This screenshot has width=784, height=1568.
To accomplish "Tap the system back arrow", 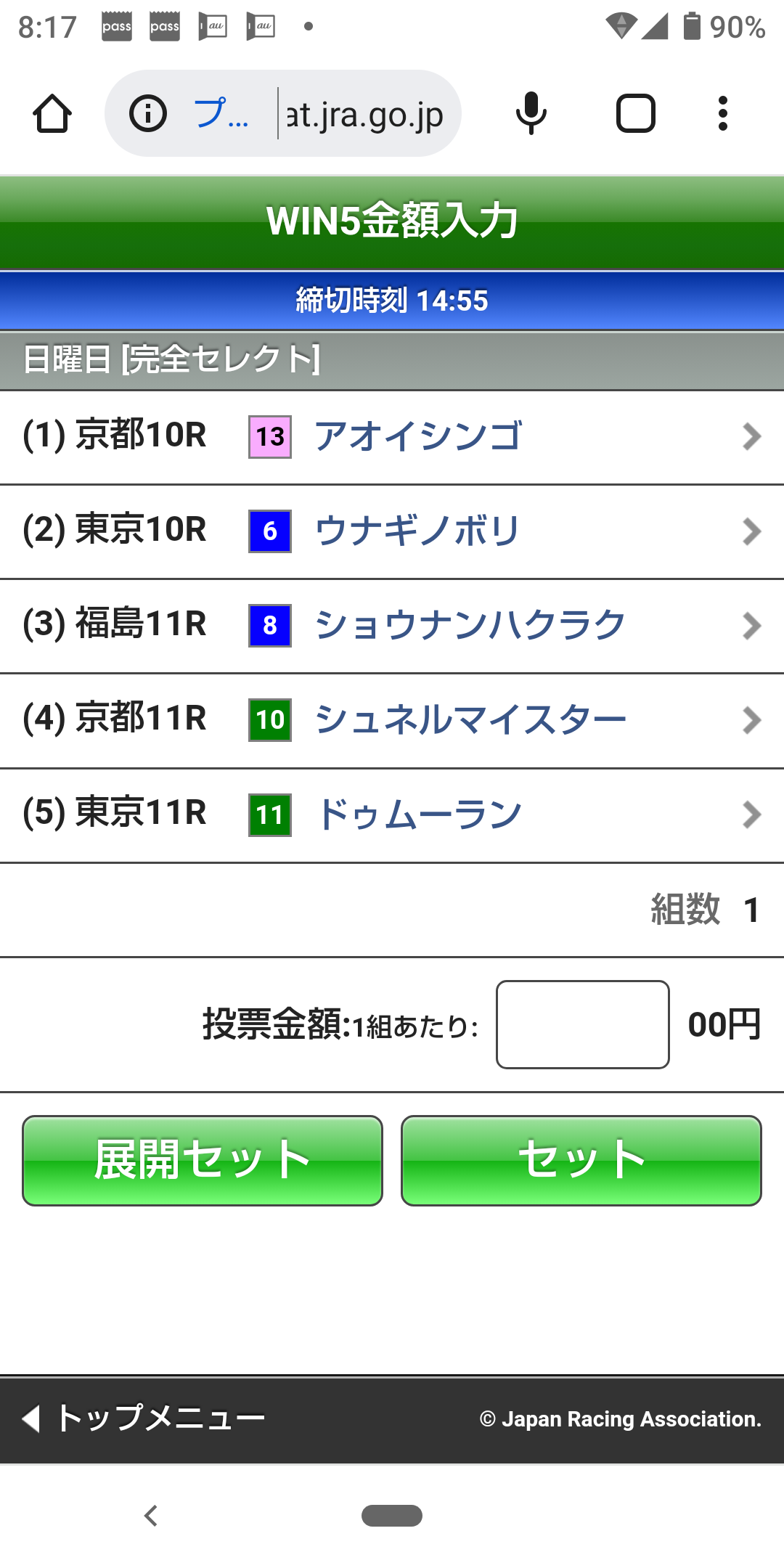I will coord(151,1516).
